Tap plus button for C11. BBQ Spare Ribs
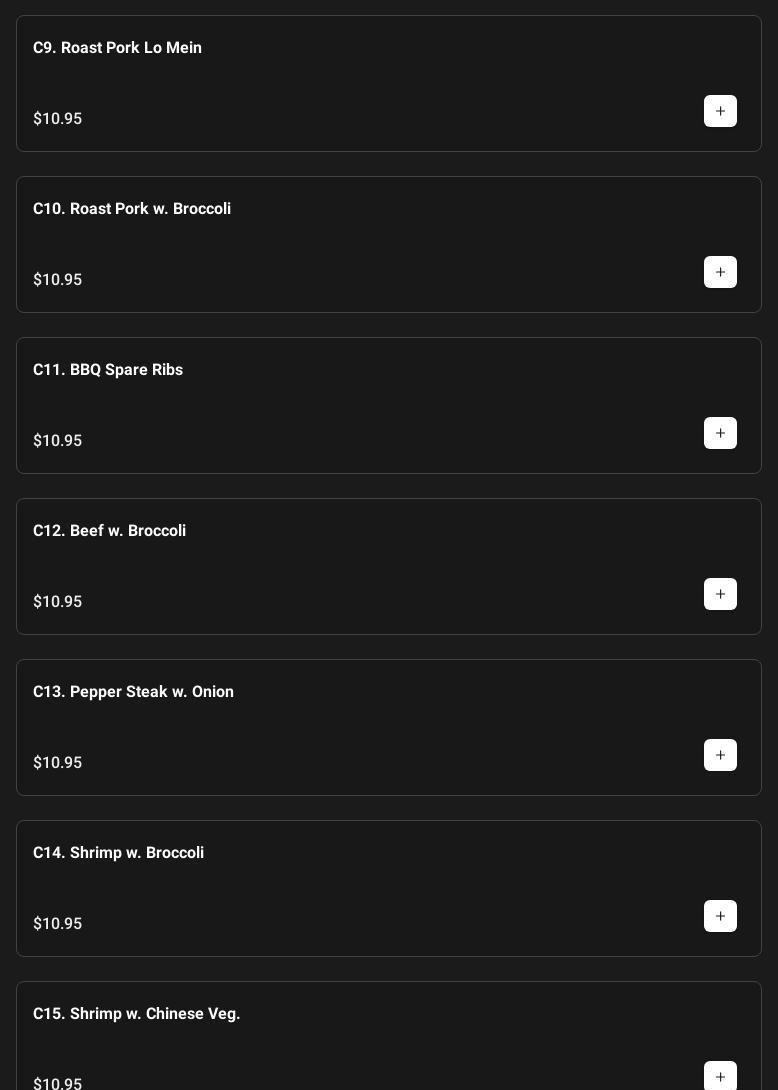The height and width of the screenshot is (1090, 778). click(x=720, y=433)
